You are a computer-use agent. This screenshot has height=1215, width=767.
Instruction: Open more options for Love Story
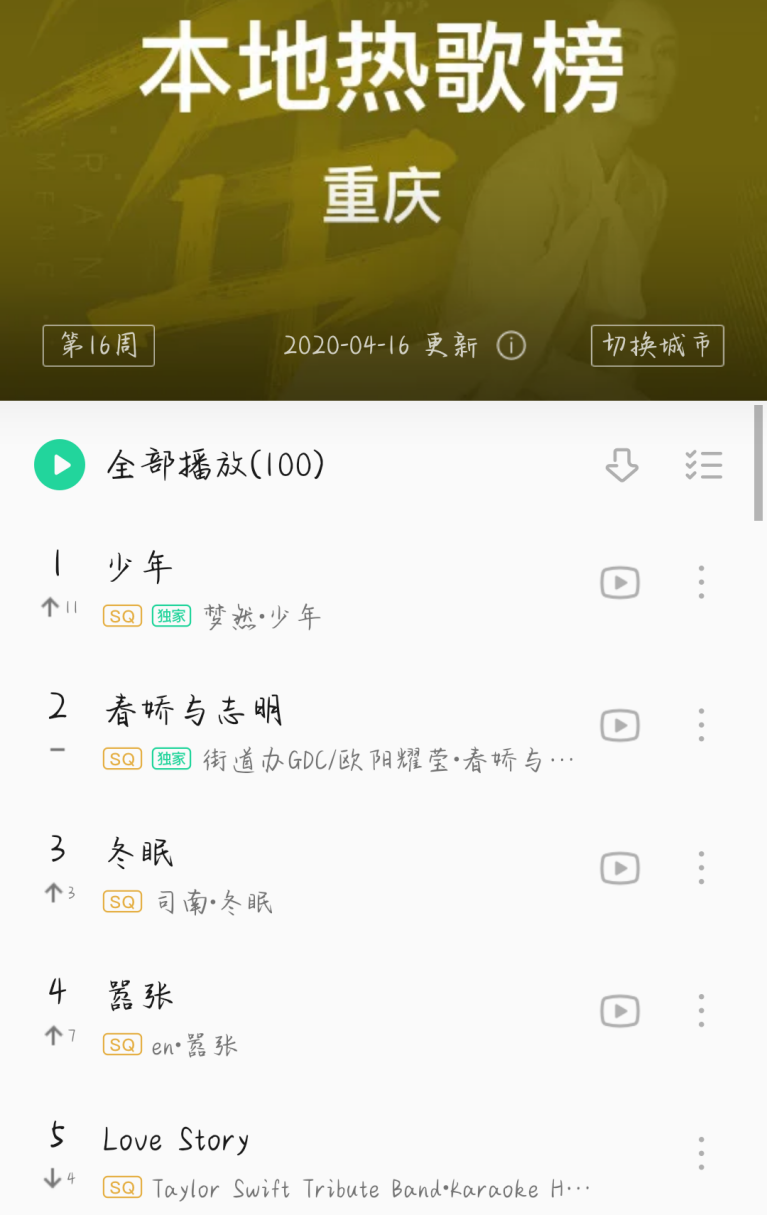click(x=701, y=1153)
